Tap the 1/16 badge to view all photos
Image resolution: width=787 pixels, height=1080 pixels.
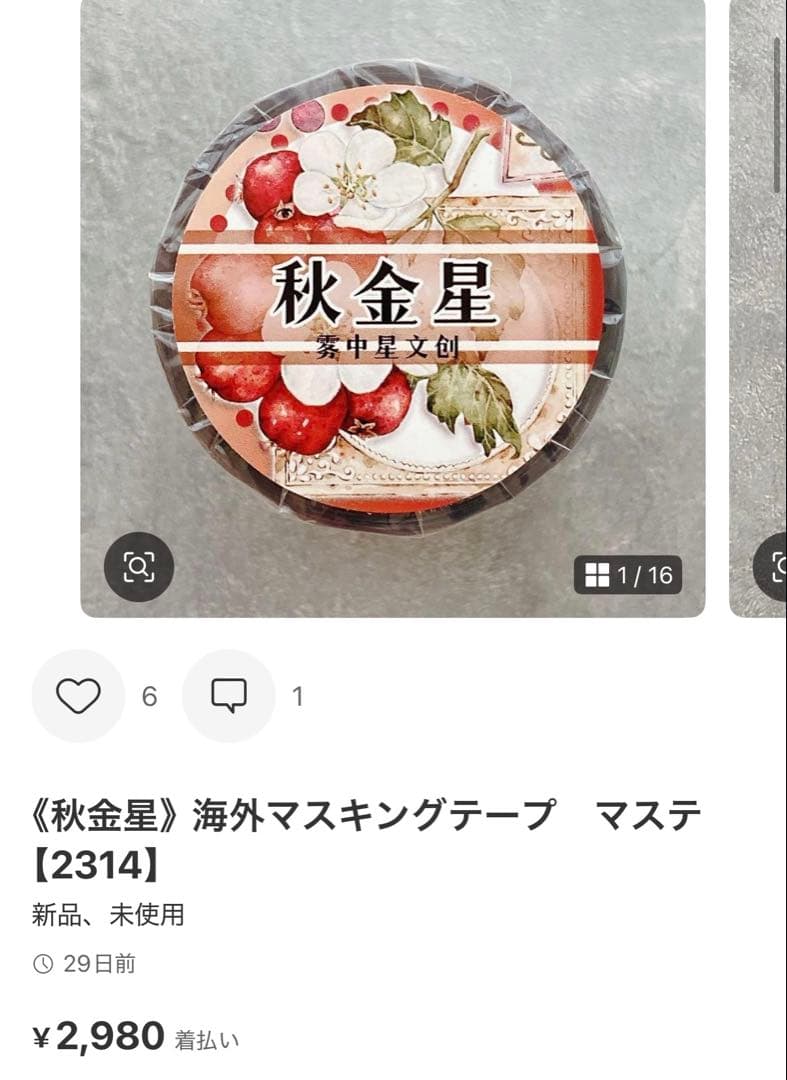(630, 572)
